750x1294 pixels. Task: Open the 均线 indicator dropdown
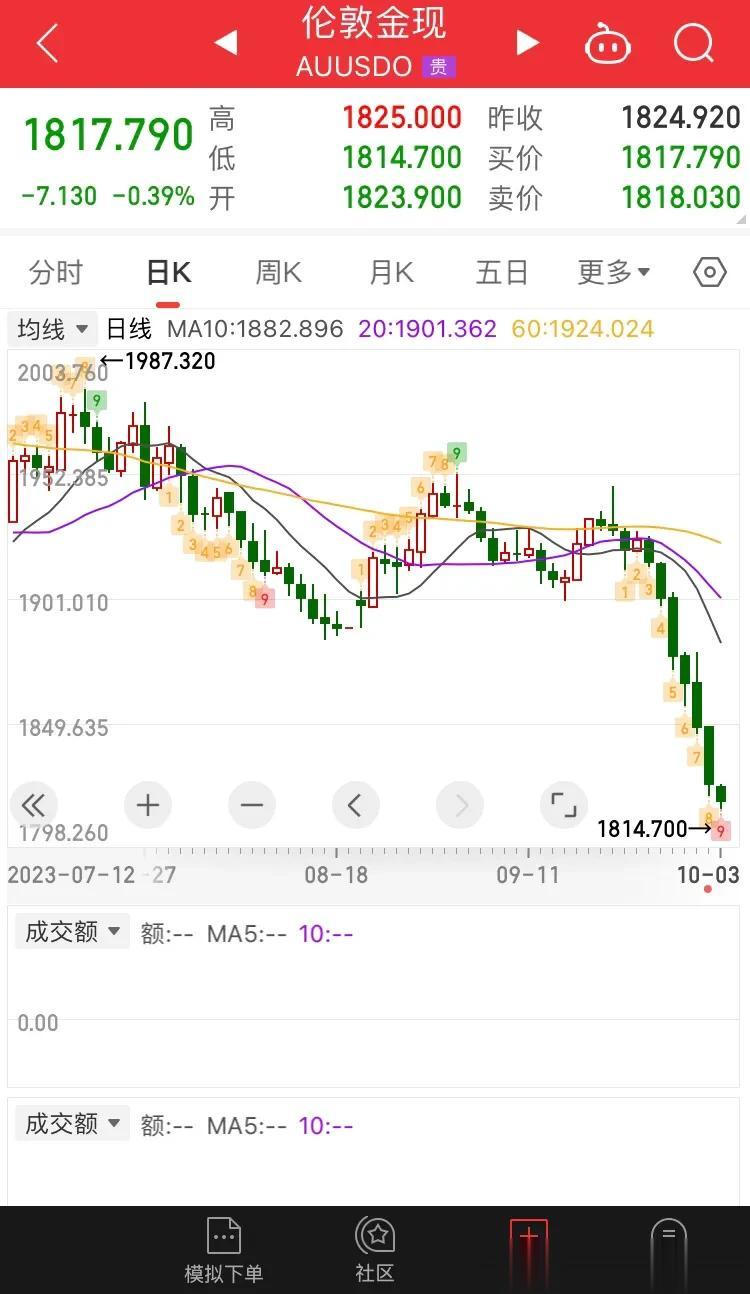point(52,328)
